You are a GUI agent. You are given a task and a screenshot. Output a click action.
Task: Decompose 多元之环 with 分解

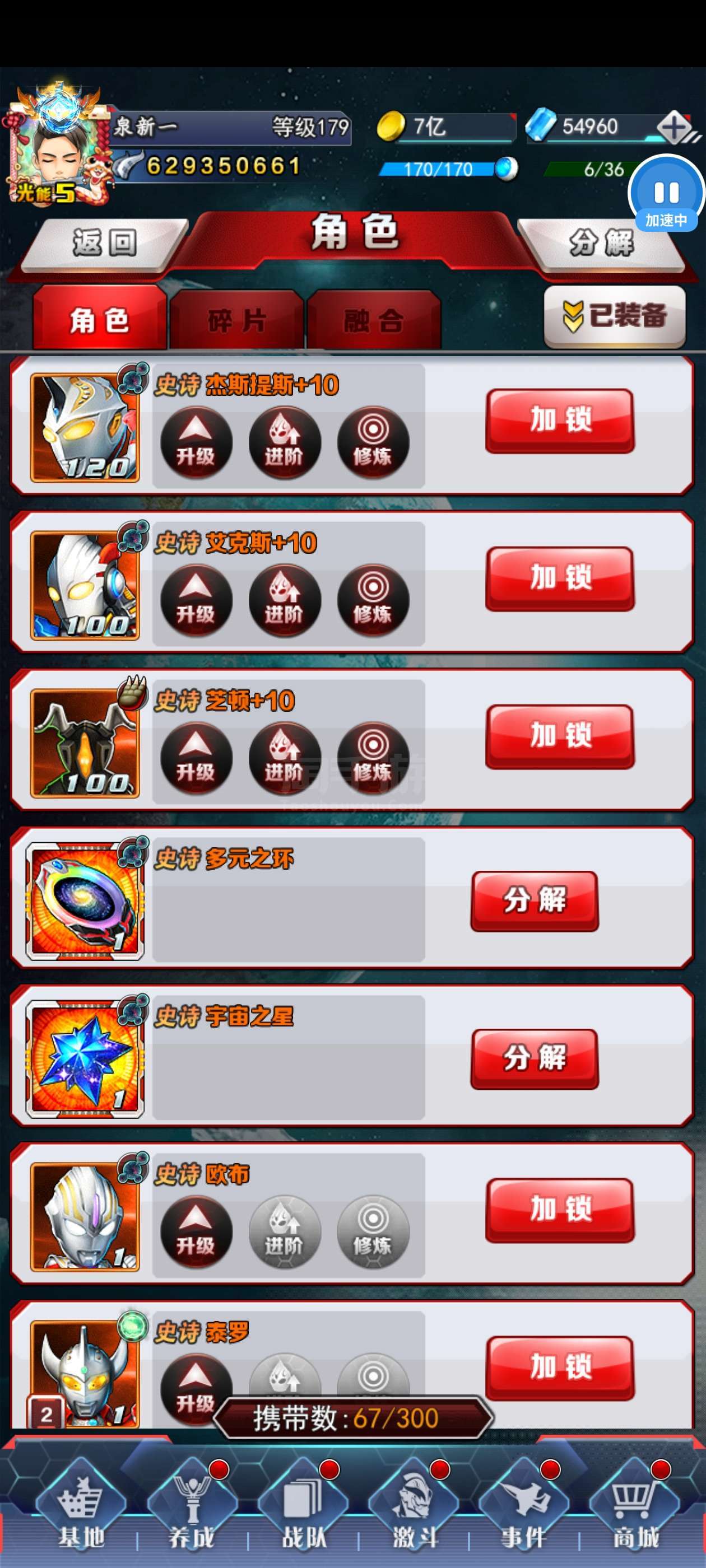point(534,901)
